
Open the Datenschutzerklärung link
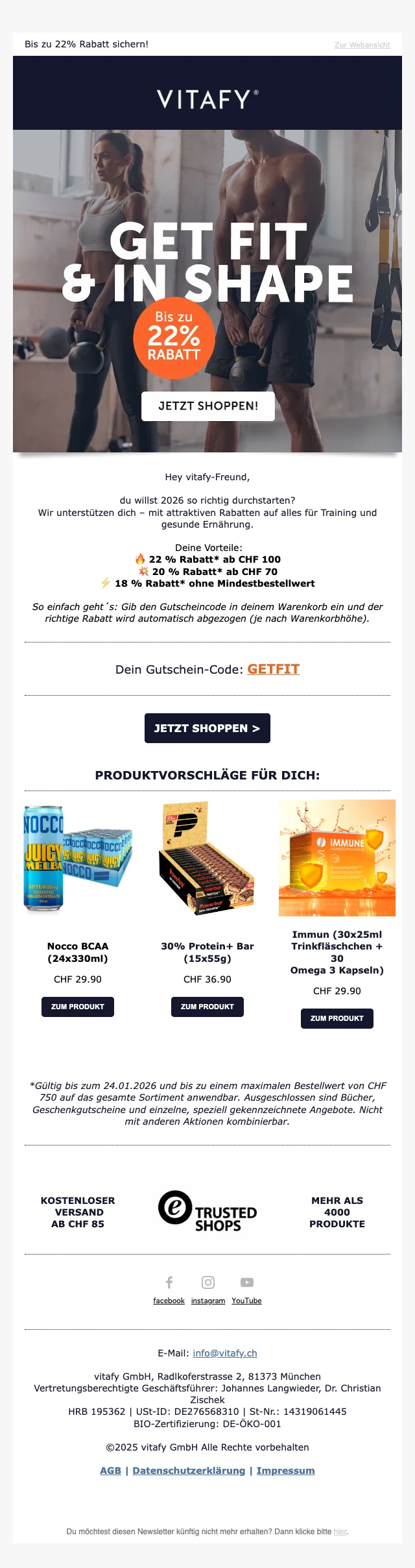[189, 1471]
